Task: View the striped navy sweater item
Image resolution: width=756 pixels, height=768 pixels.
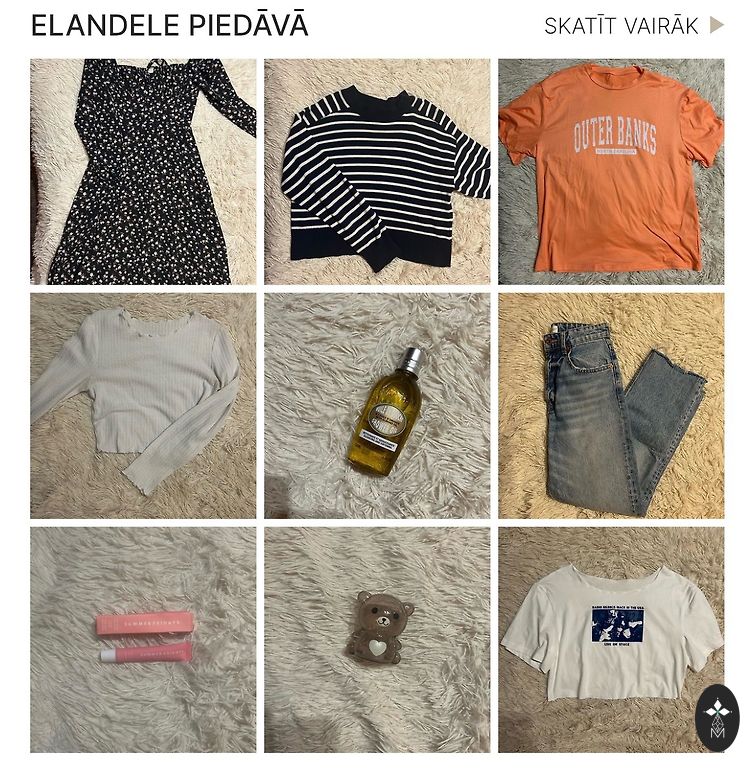Action: point(377,172)
